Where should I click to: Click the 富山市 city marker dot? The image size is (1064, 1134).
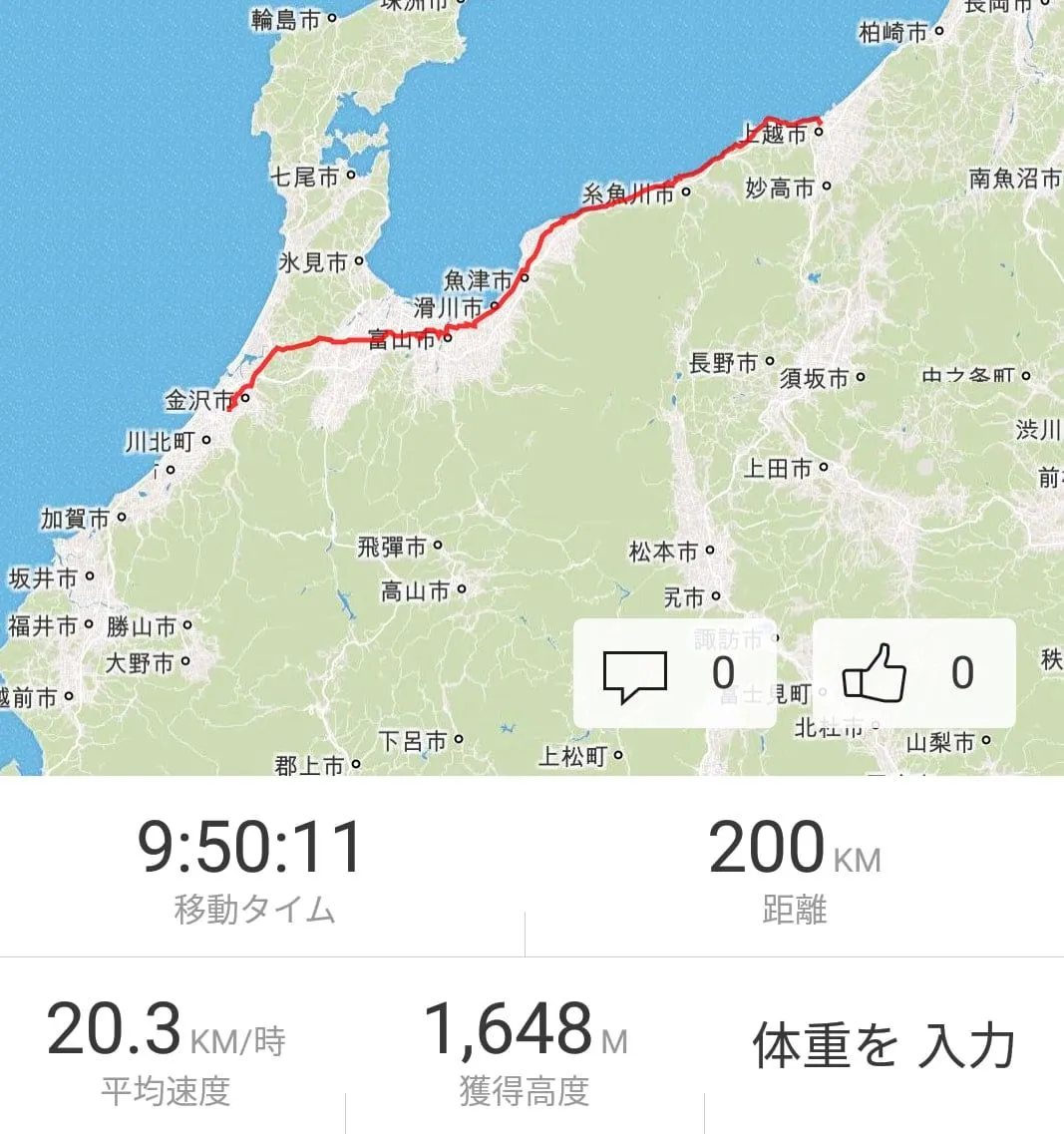click(x=449, y=339)
